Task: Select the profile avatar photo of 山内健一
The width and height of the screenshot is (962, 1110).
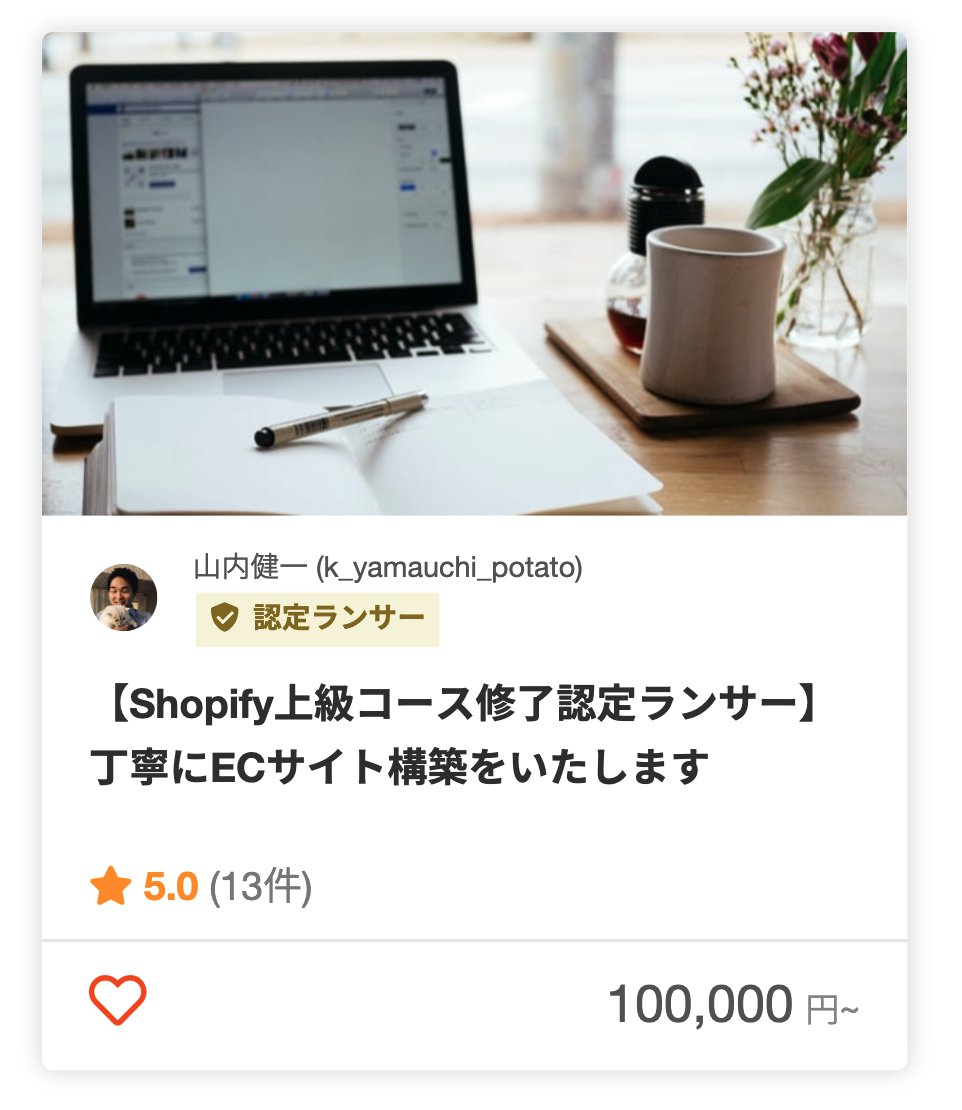Action: click(123, 597)
